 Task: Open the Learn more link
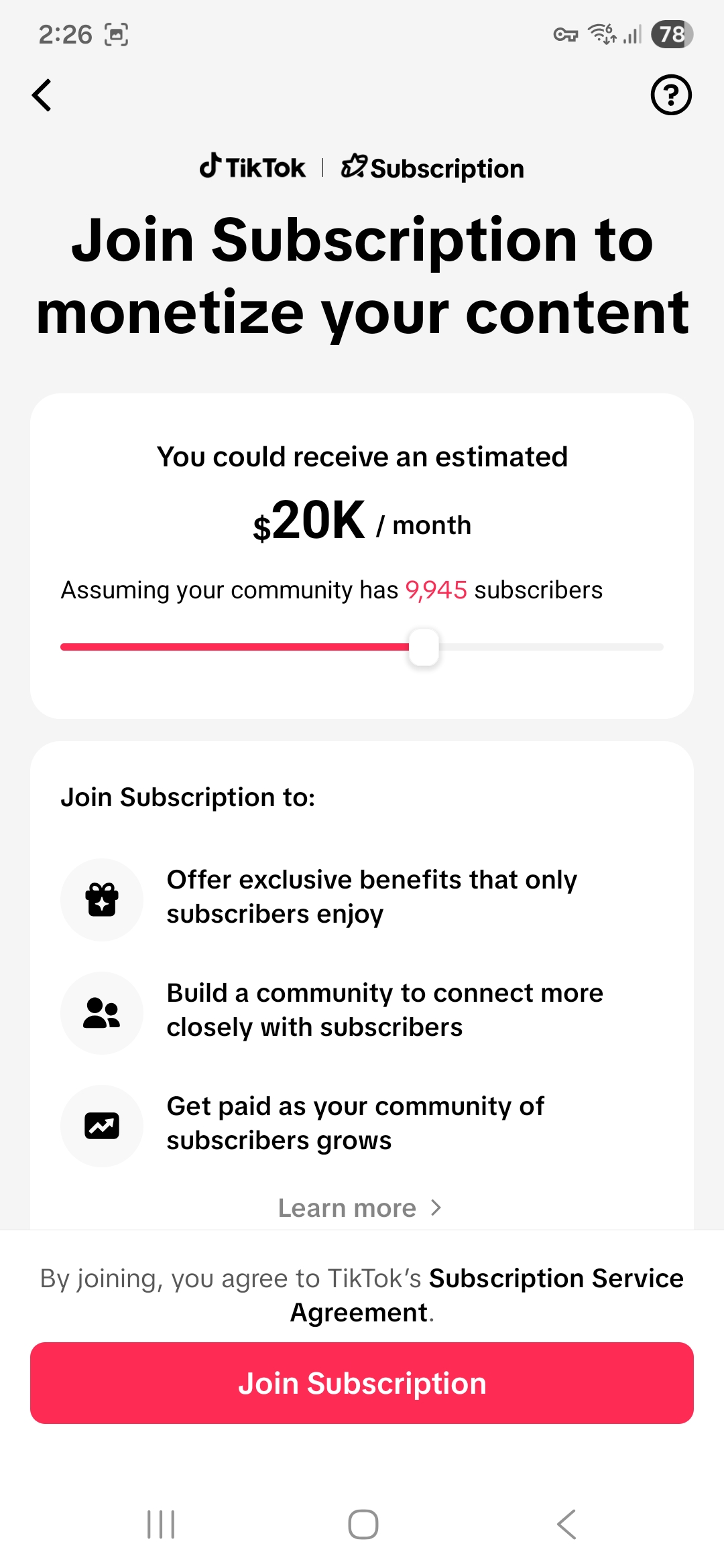[x=361, y=1207]
